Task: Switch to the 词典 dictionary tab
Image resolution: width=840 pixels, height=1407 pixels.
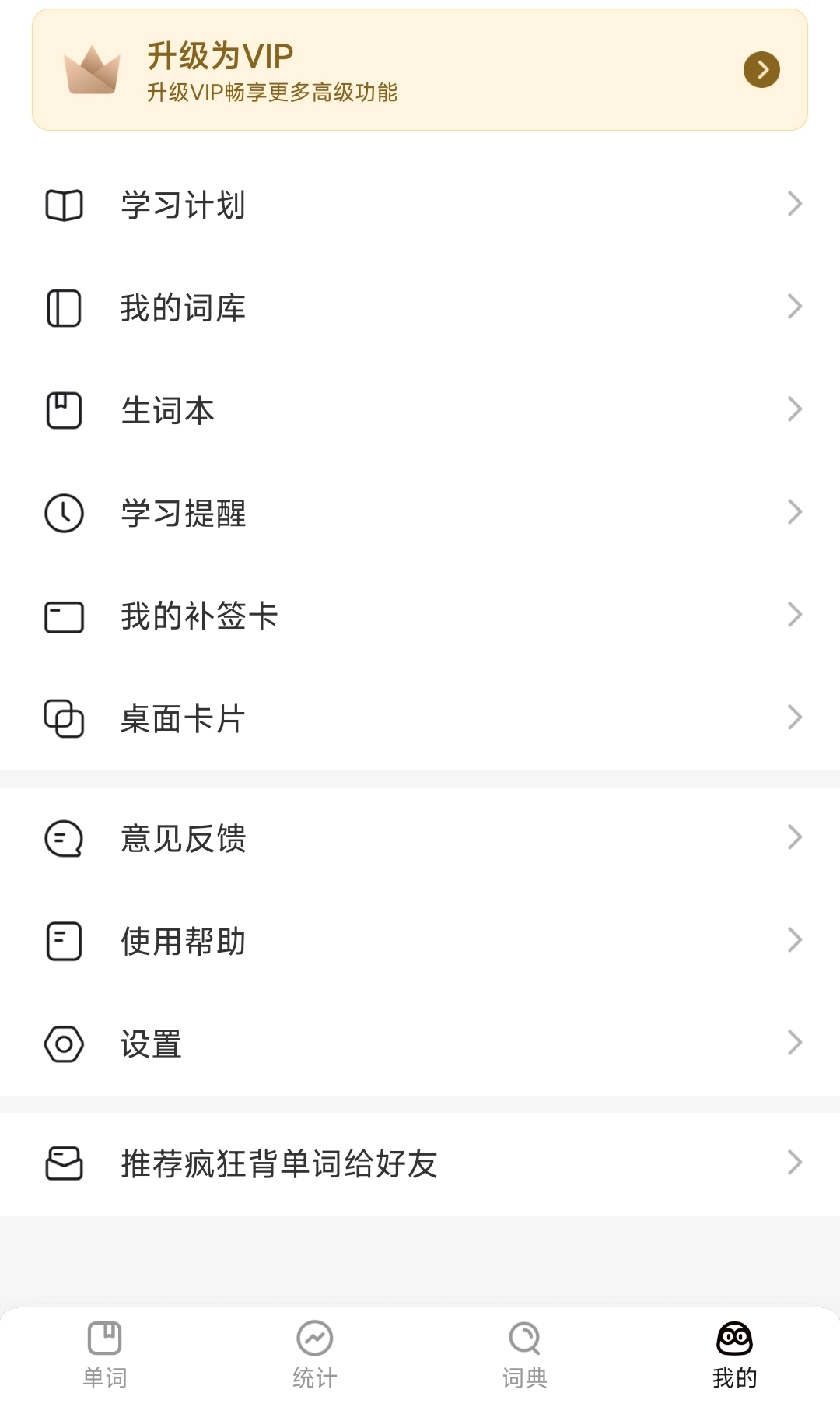Action: [x=525, y=1354]
